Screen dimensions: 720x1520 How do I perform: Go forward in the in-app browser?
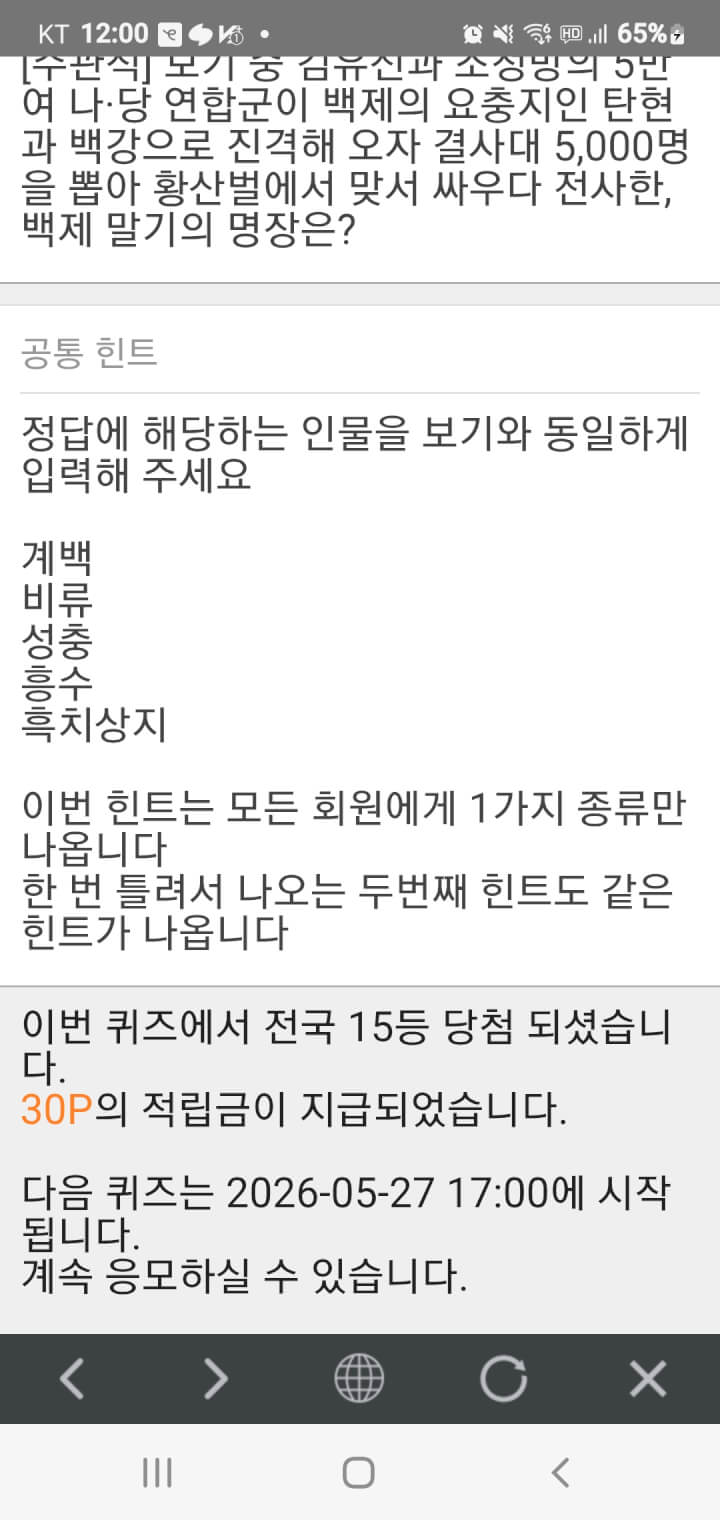pos(216,1379)
